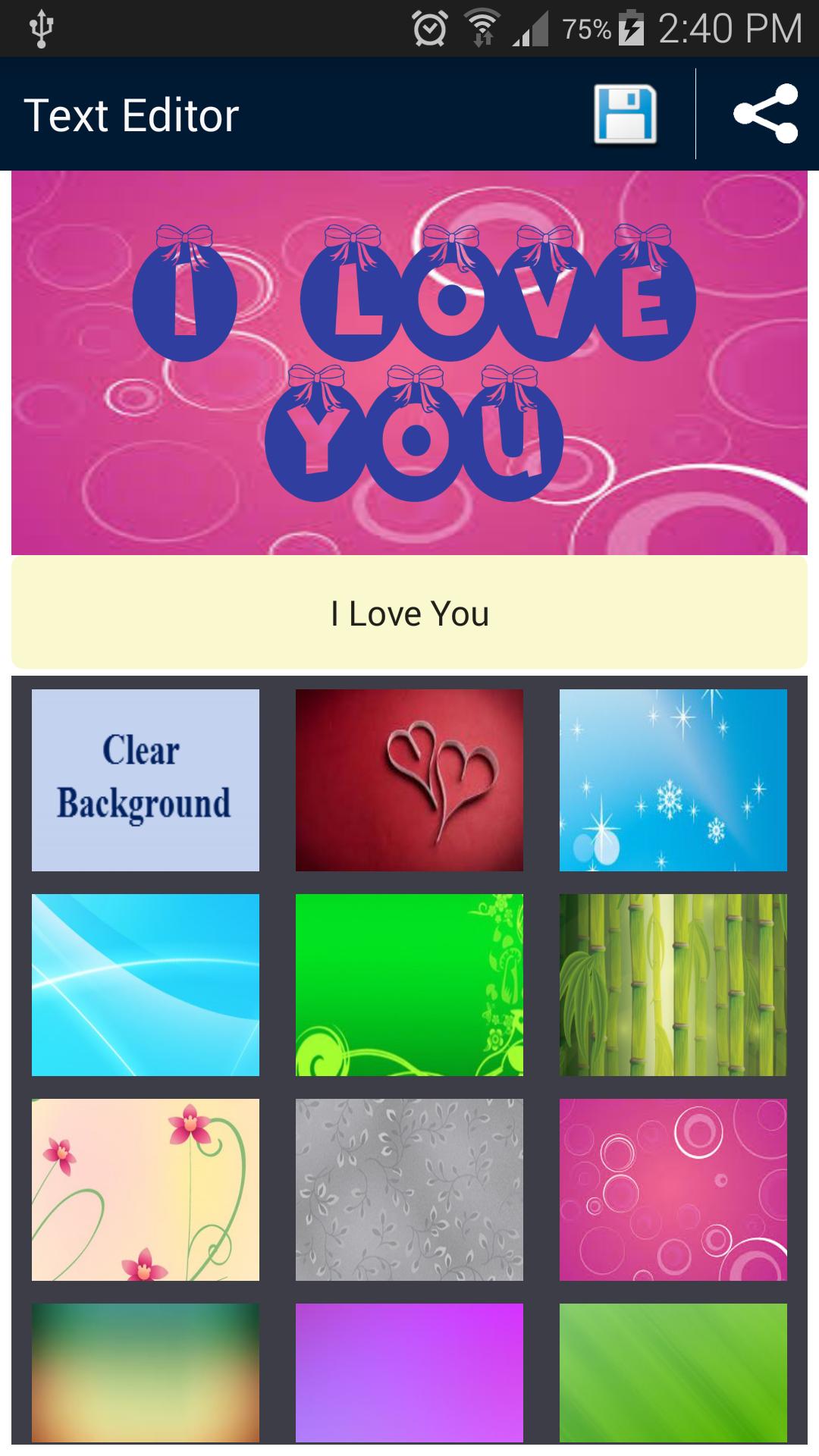Select the pink circles background tile
This screenshot has height=1456, width=819.
pos(673,1189)
